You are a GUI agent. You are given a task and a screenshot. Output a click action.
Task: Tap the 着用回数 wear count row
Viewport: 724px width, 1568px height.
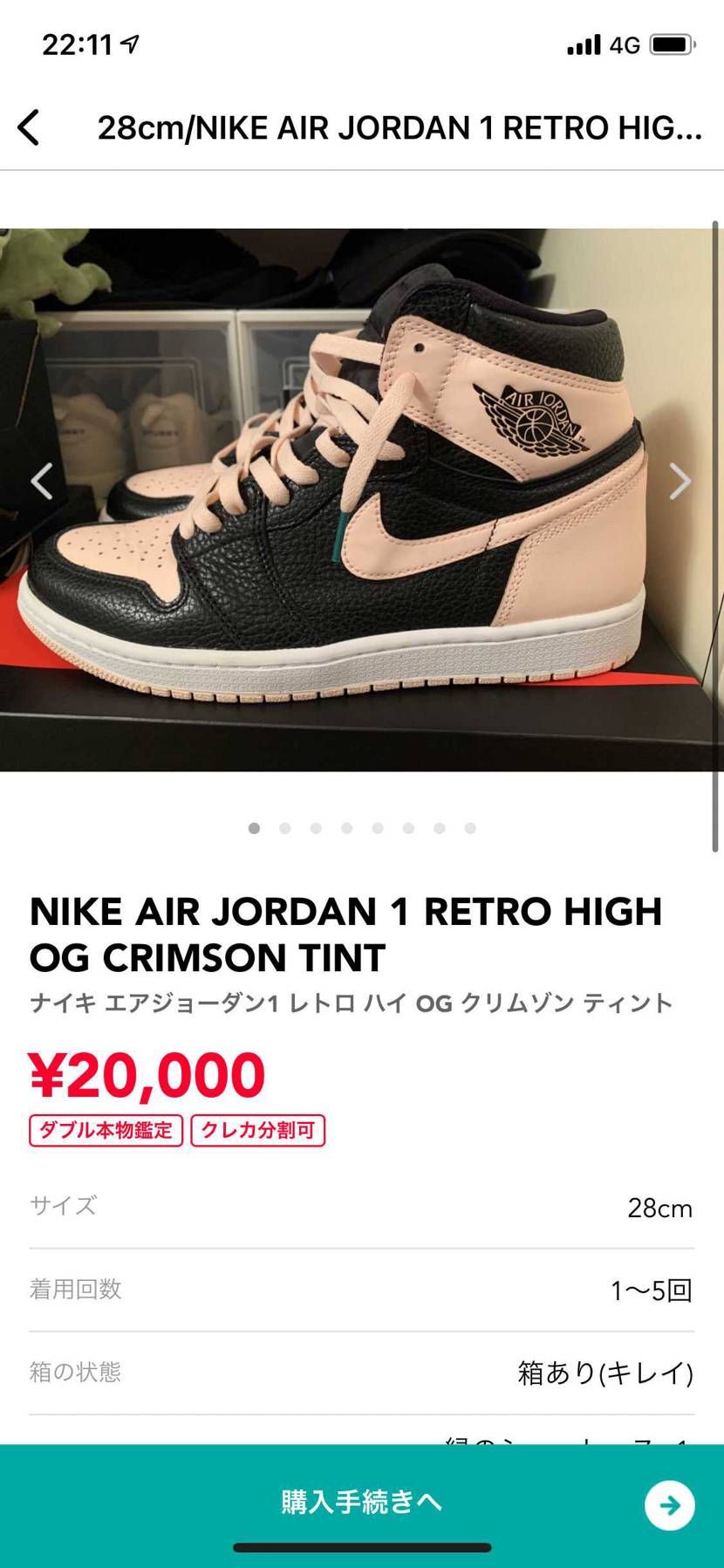click(x=362, y=1290)
